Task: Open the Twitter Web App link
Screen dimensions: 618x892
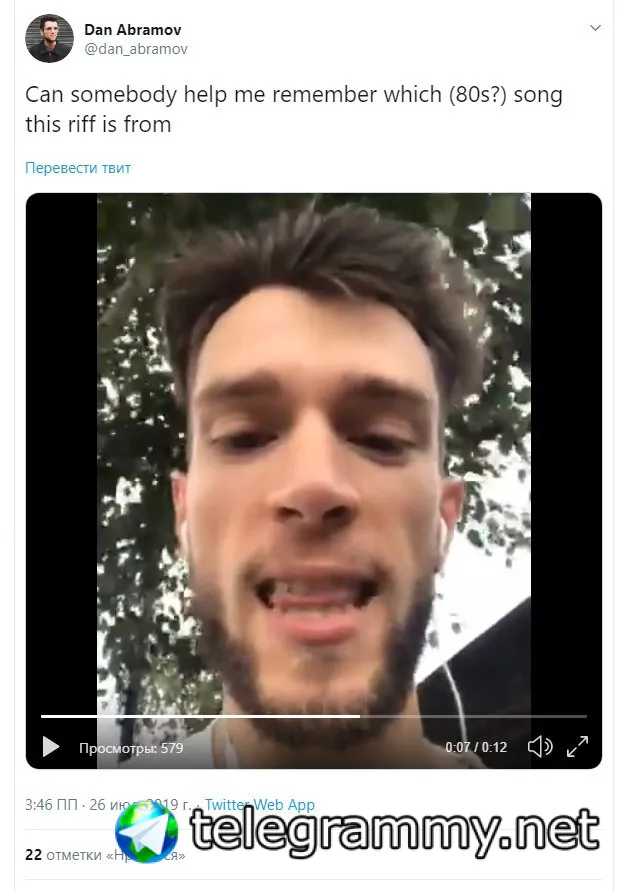Action: click(259, 805)
